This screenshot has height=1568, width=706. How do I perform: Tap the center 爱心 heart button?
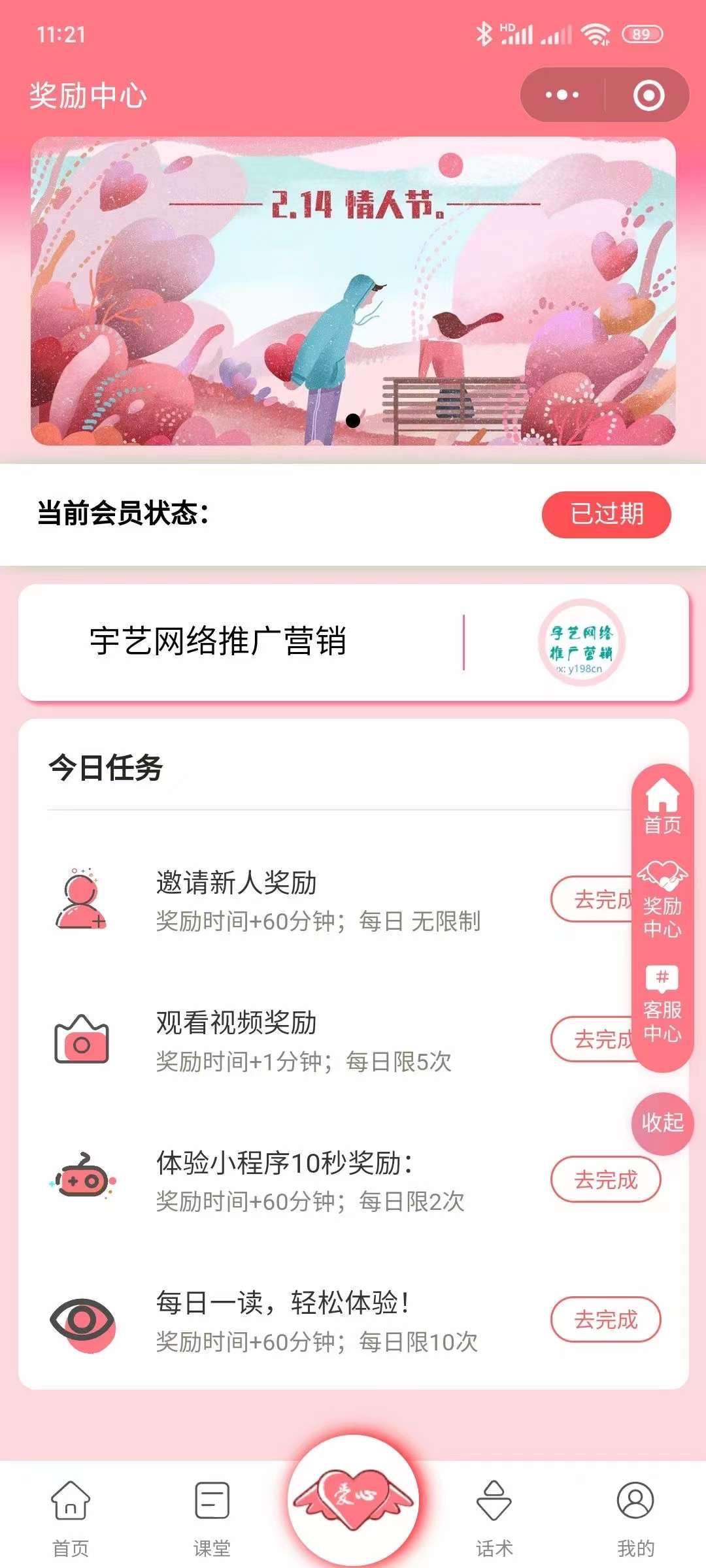tap(353, 1497)
